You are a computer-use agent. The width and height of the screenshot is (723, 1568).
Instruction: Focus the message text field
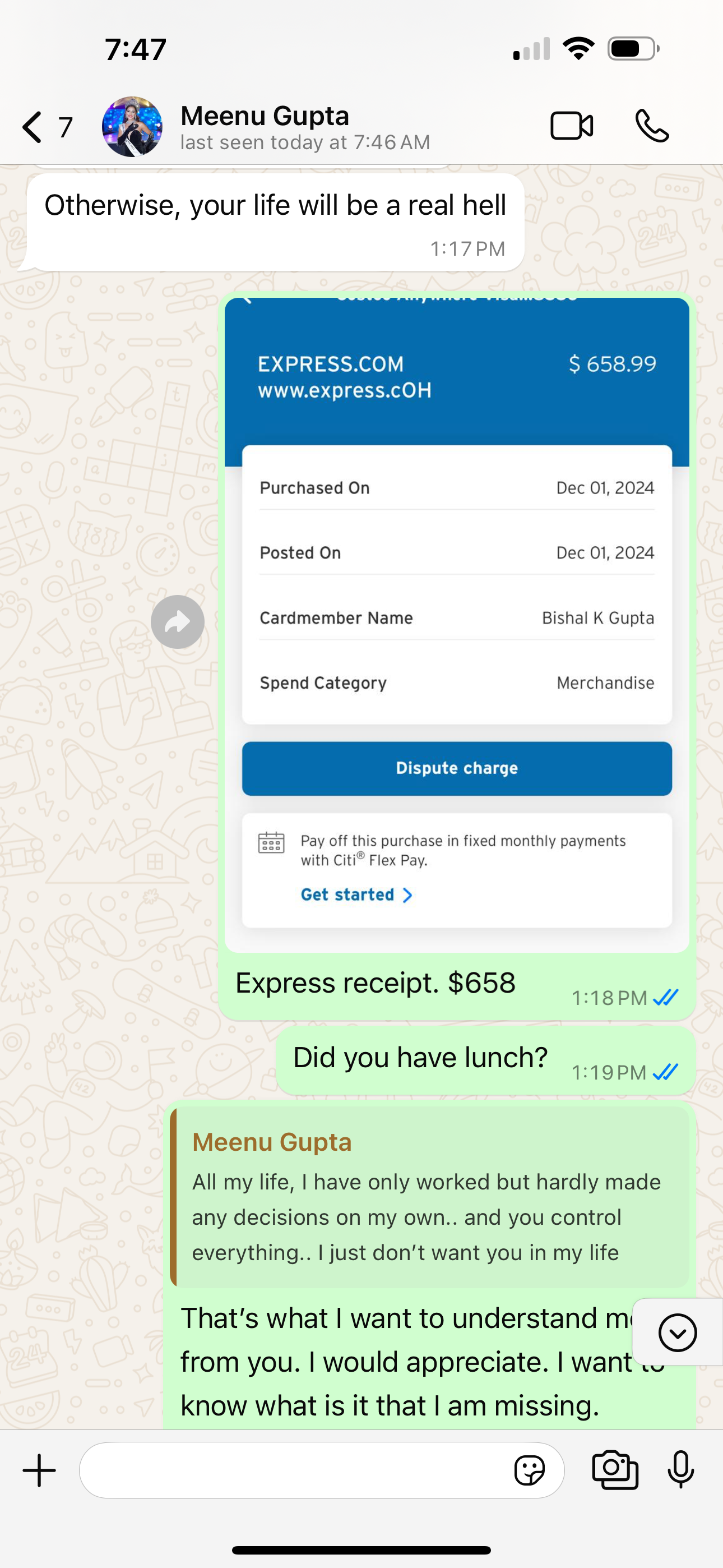point(292,1470)
